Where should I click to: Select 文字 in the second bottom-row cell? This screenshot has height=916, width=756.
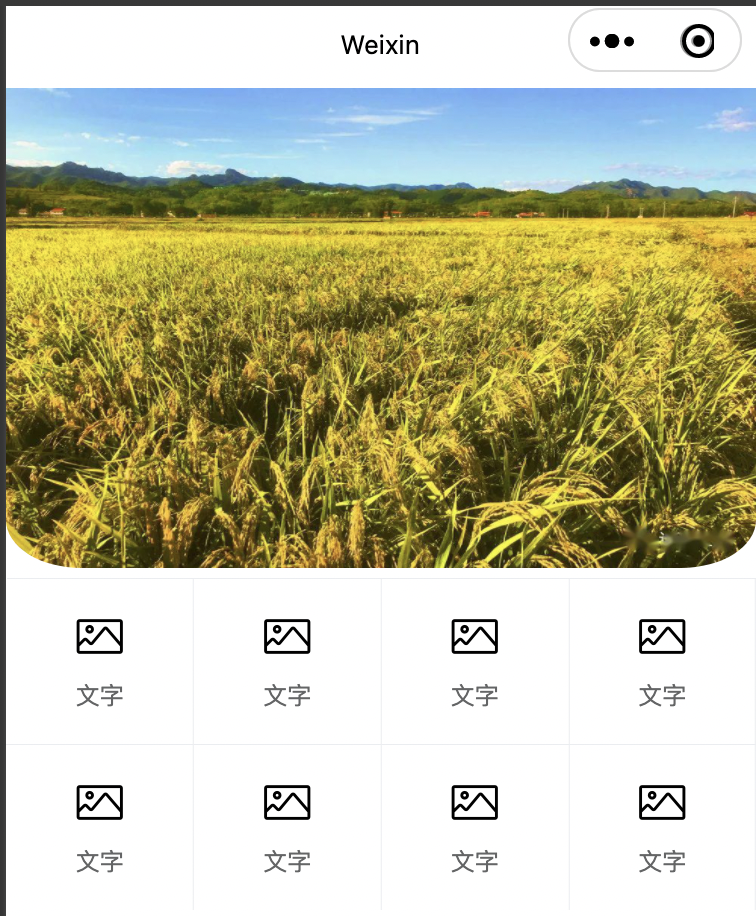287,862
